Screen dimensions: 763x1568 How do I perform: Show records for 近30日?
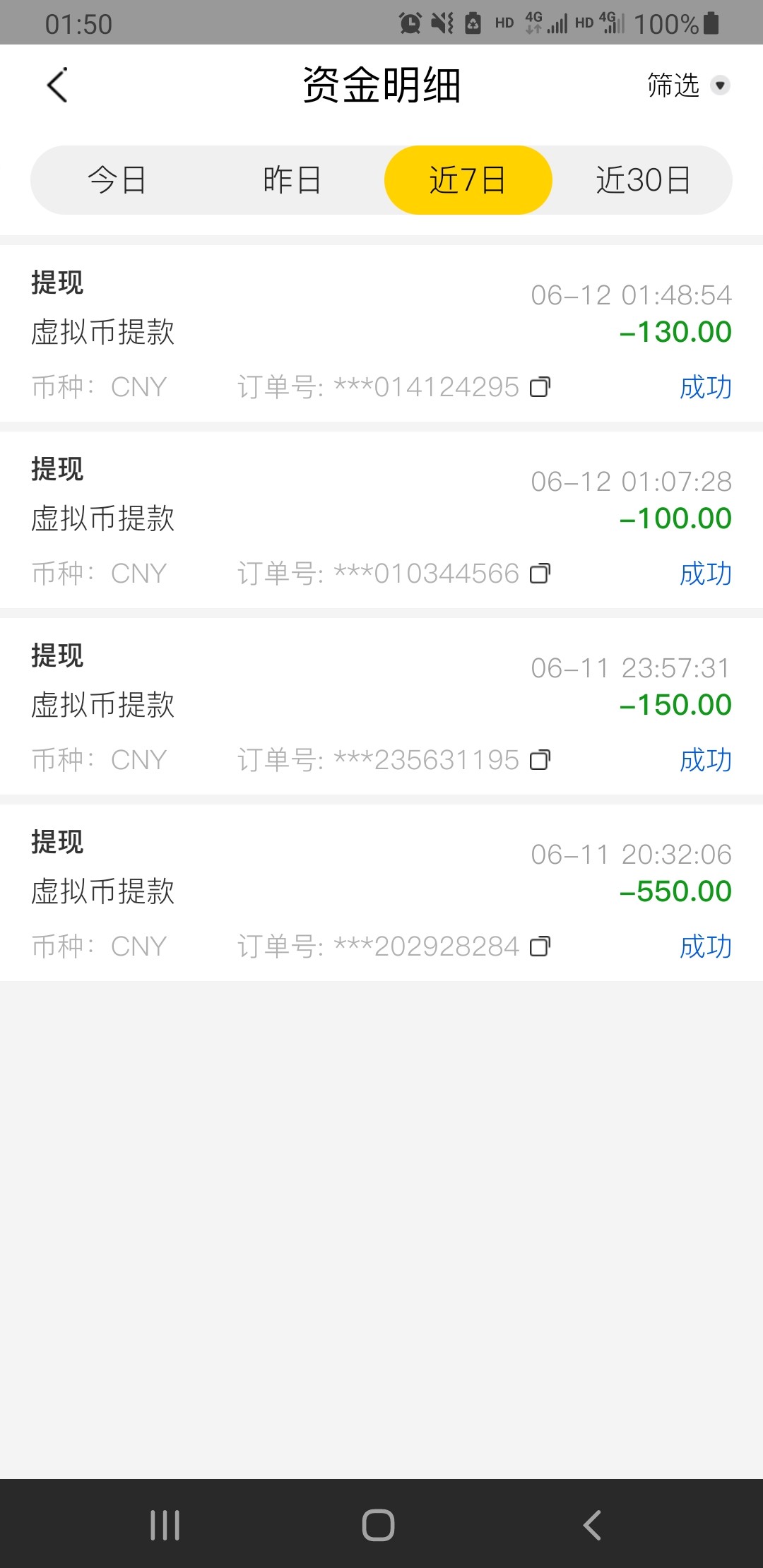pyautogui.click(x=642, y=180)
